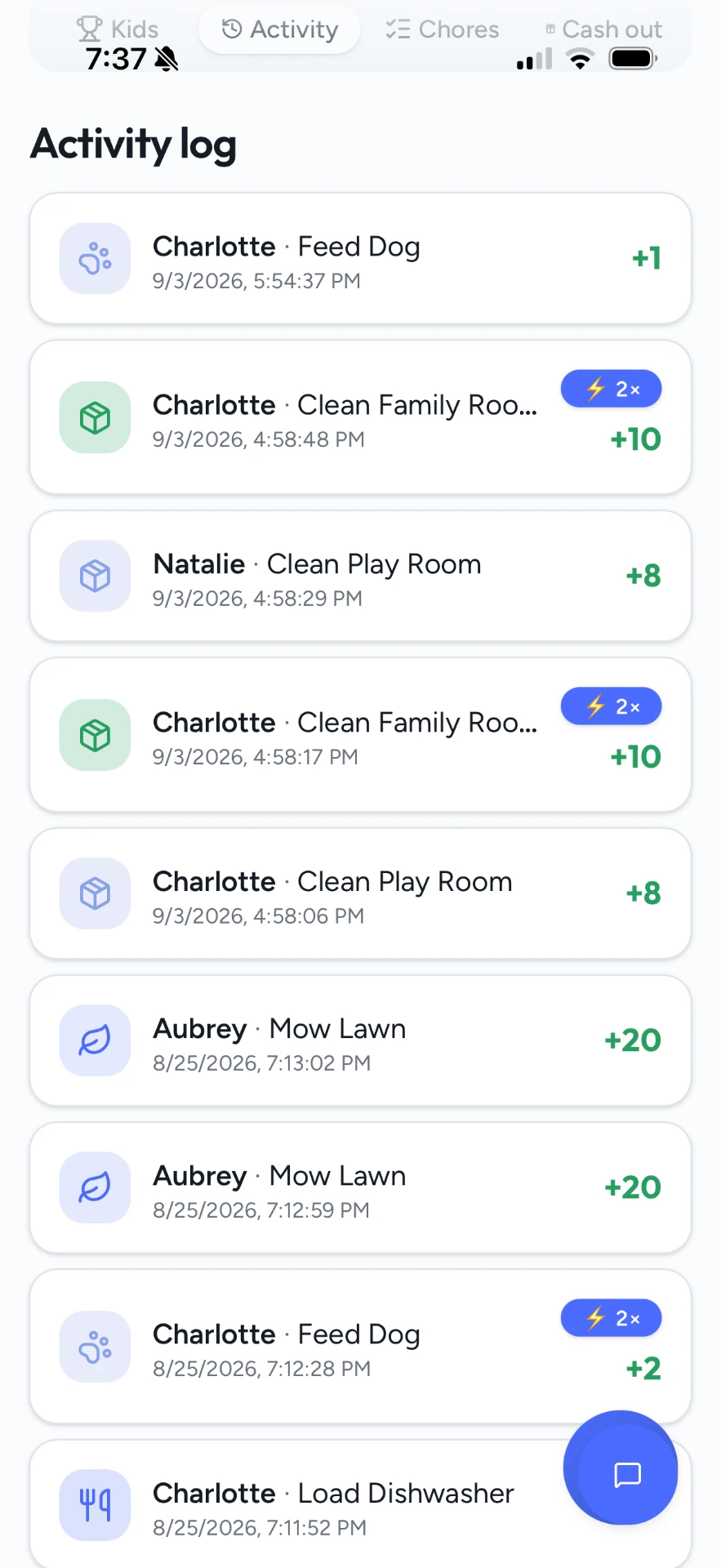Viewport: 721px width, 1568px height.
Task: Select the Activity tab
Action: (279, 29)
